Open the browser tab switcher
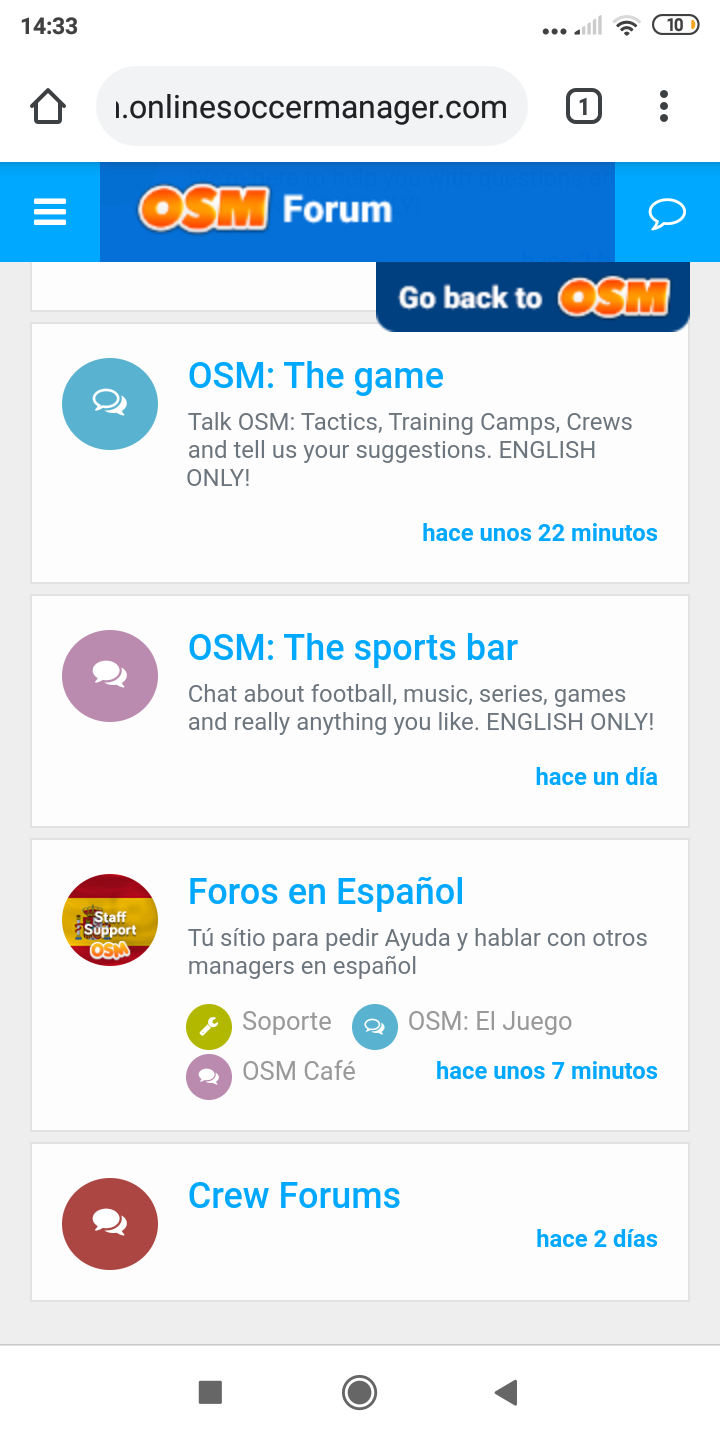 tap(584, 106)
